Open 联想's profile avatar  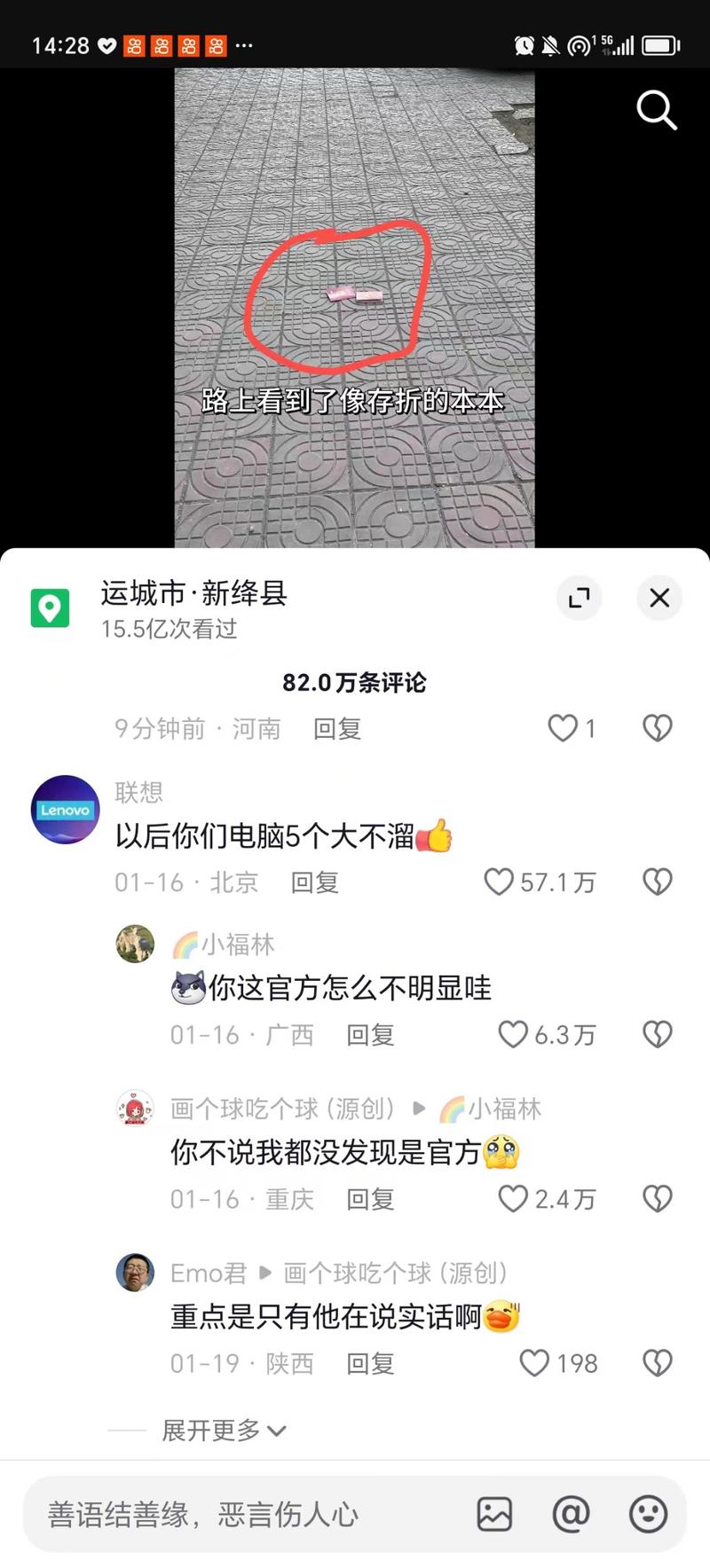pos(65,810)
